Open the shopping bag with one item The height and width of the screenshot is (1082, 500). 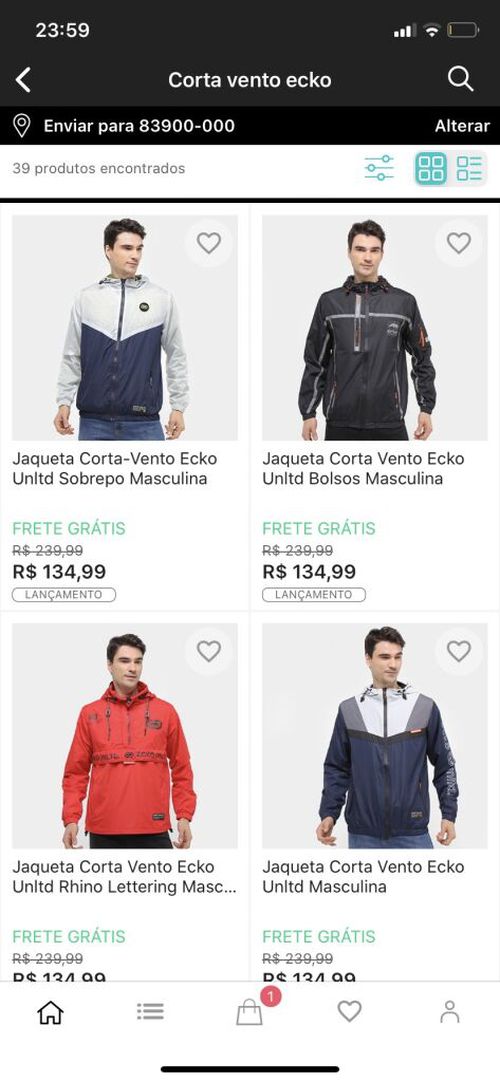(250, 1011)
